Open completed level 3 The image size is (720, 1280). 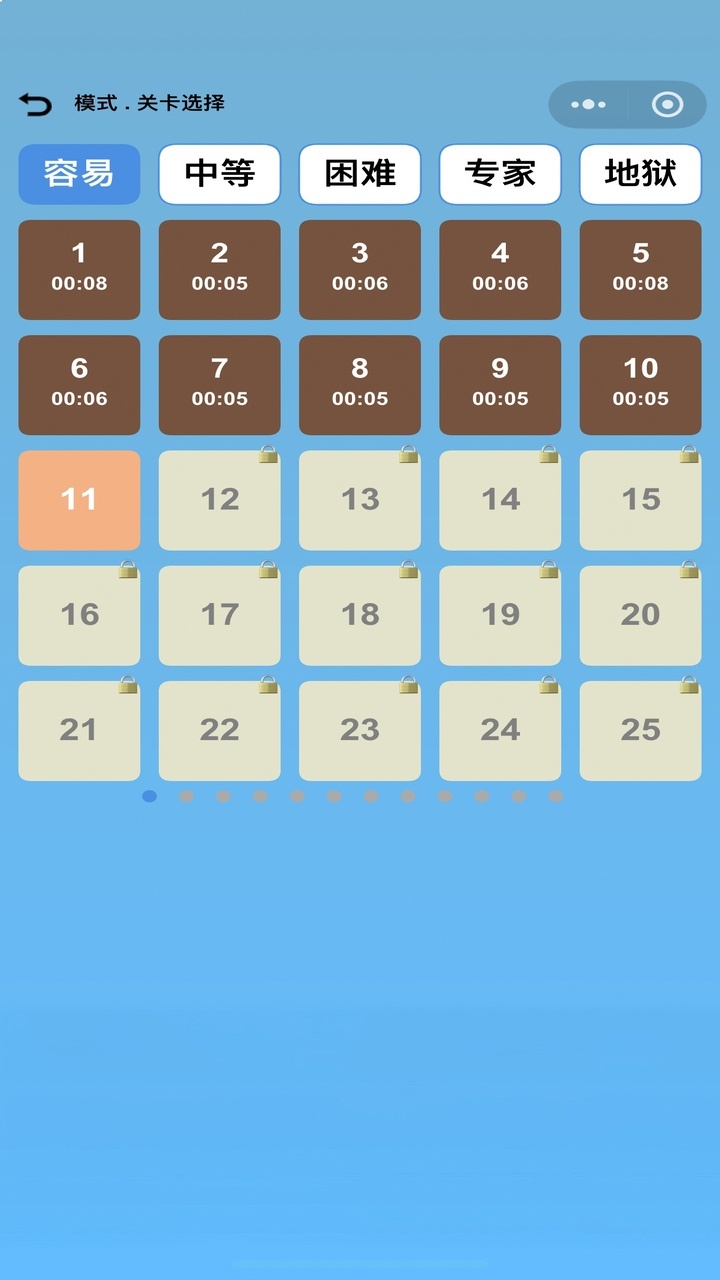[x=360, y=269]
